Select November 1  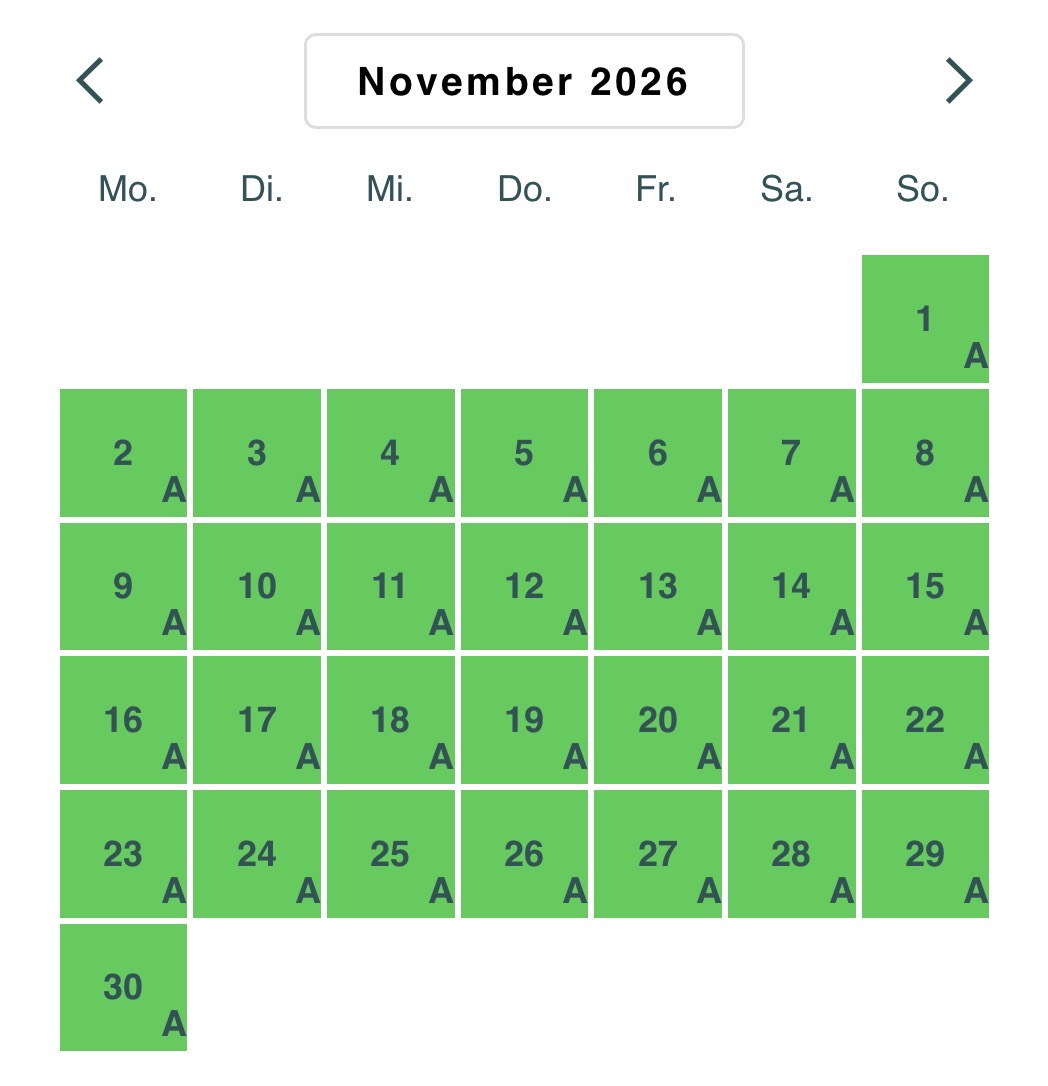coord(925,319)
